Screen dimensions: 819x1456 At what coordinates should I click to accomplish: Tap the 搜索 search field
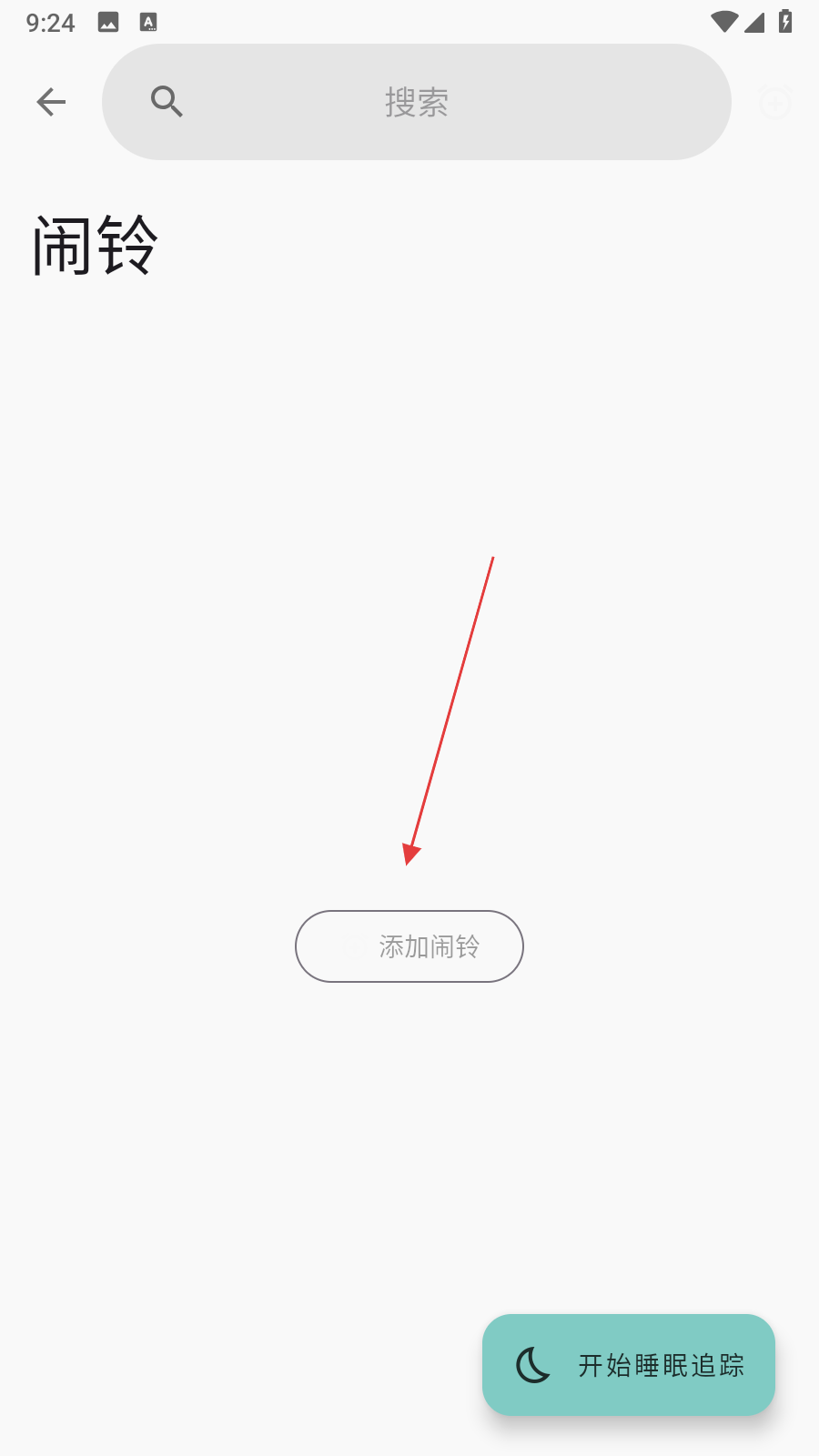coord(417,102)
